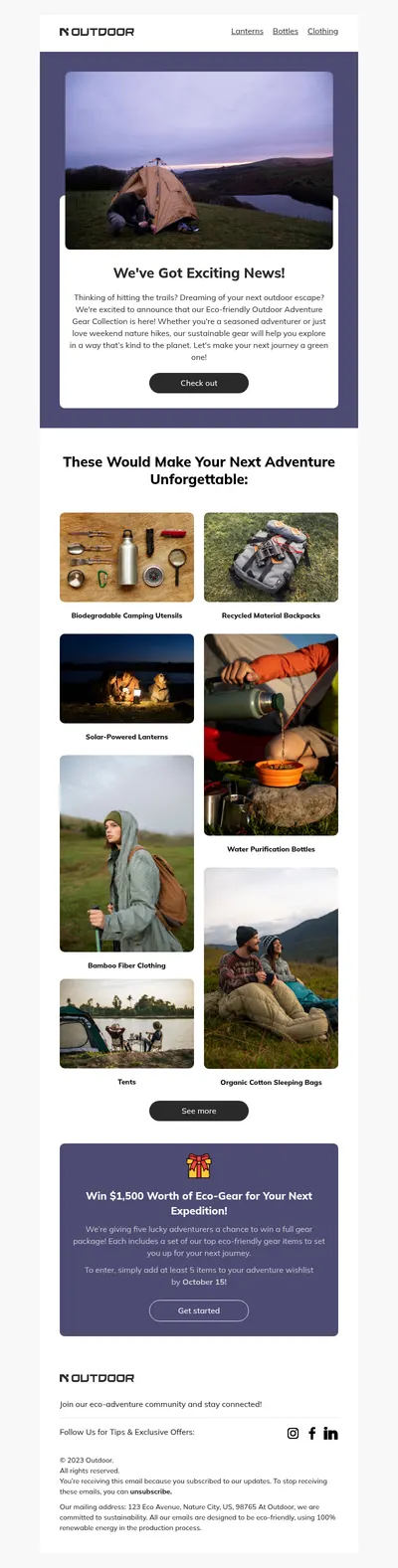Open Recycled Material Backpacks product image

(271, 557)
